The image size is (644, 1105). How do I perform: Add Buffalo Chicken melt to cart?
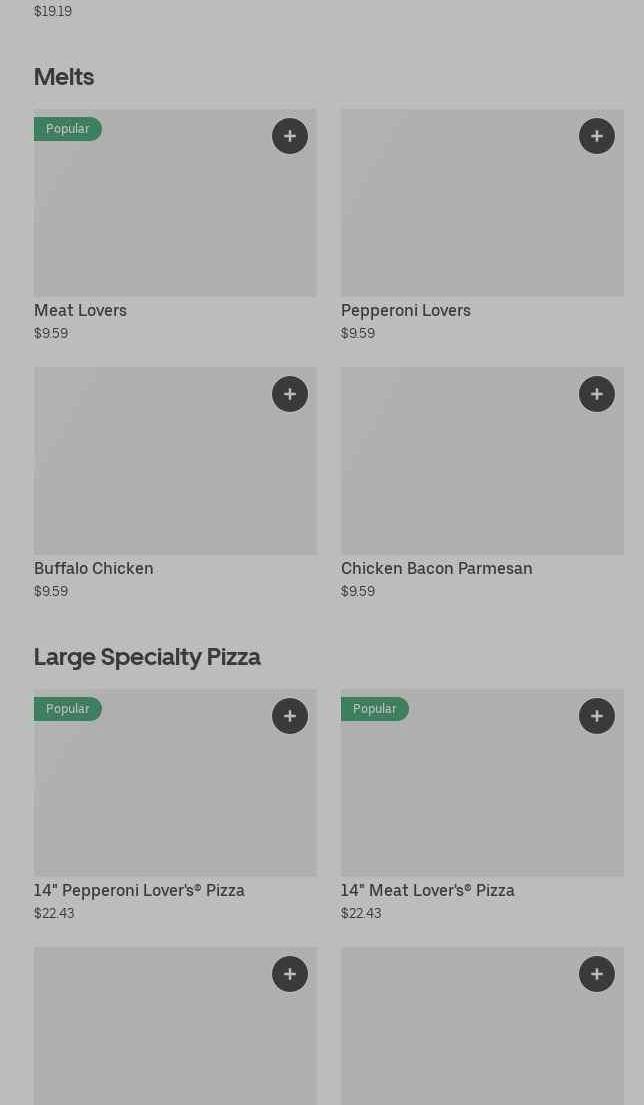[290, 394]
